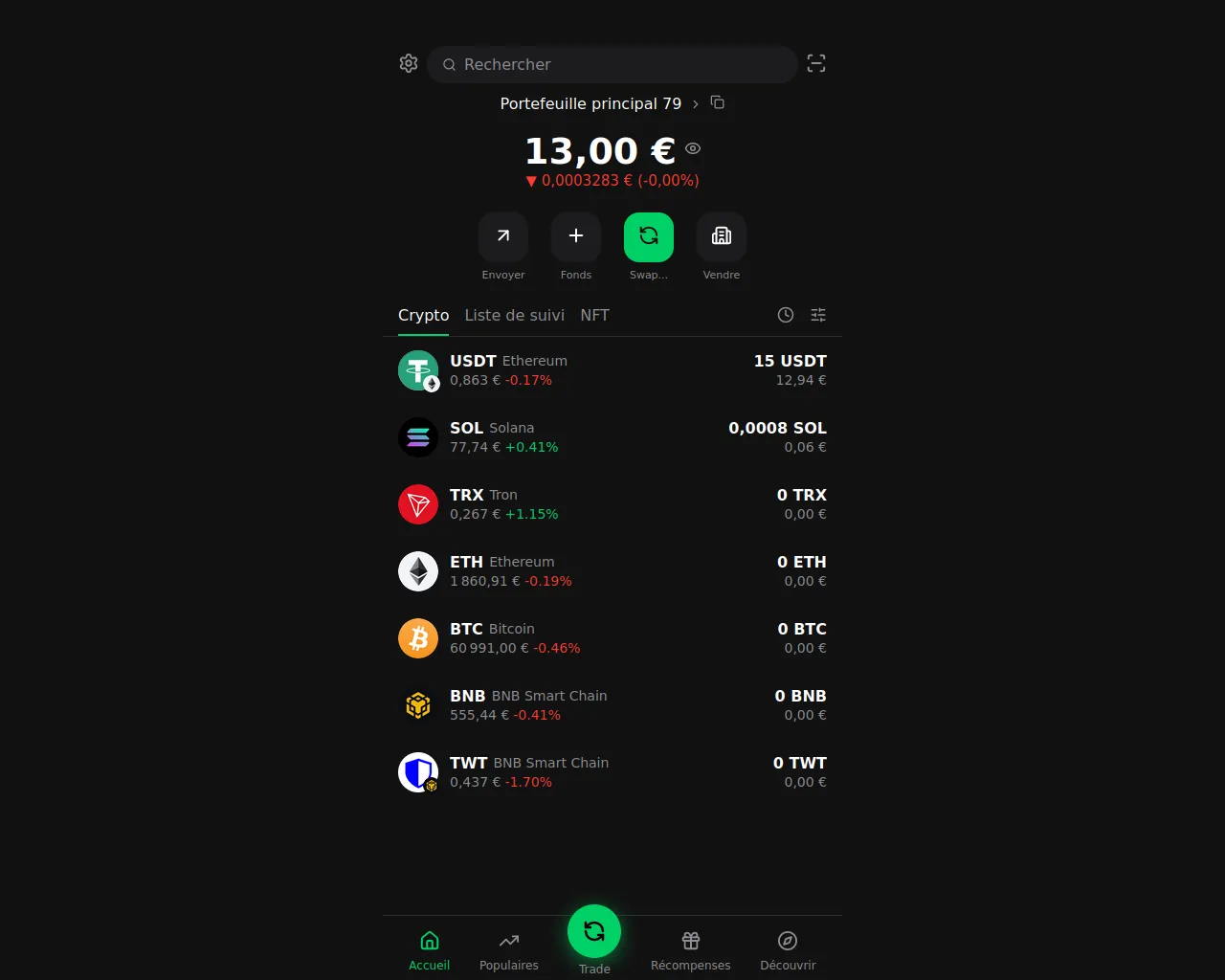Switch to Liste de suivi tab
This screenshot has height=980, width=1225.
(x=514, y=315)
